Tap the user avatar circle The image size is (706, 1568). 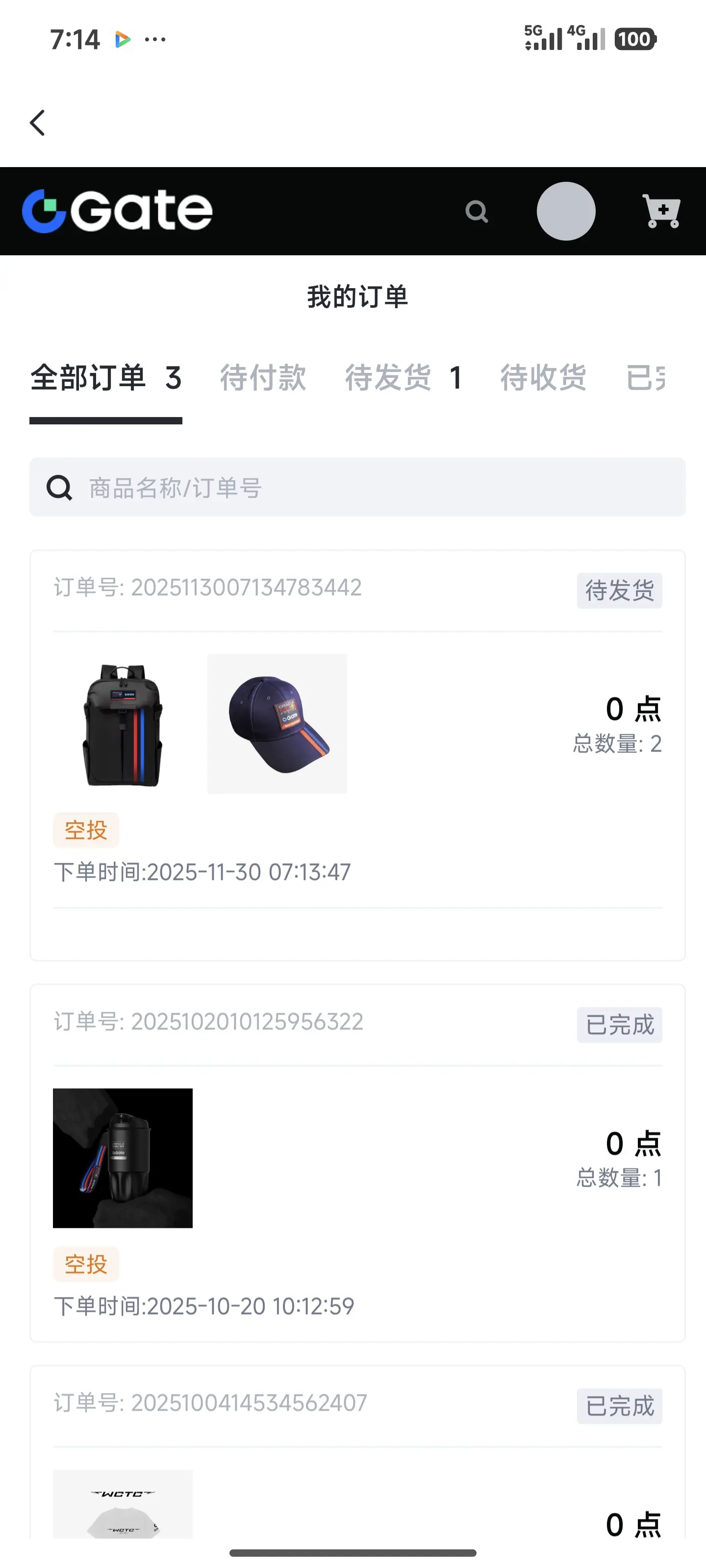[566, 211]
